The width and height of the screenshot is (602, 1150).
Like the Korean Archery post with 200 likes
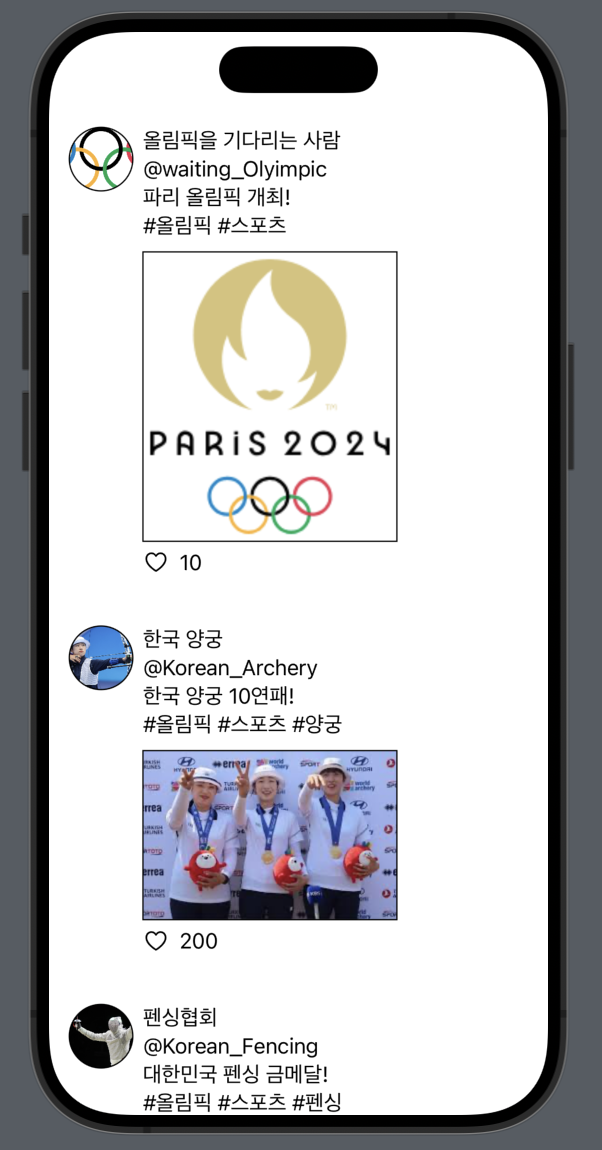[x=156, y=941]
